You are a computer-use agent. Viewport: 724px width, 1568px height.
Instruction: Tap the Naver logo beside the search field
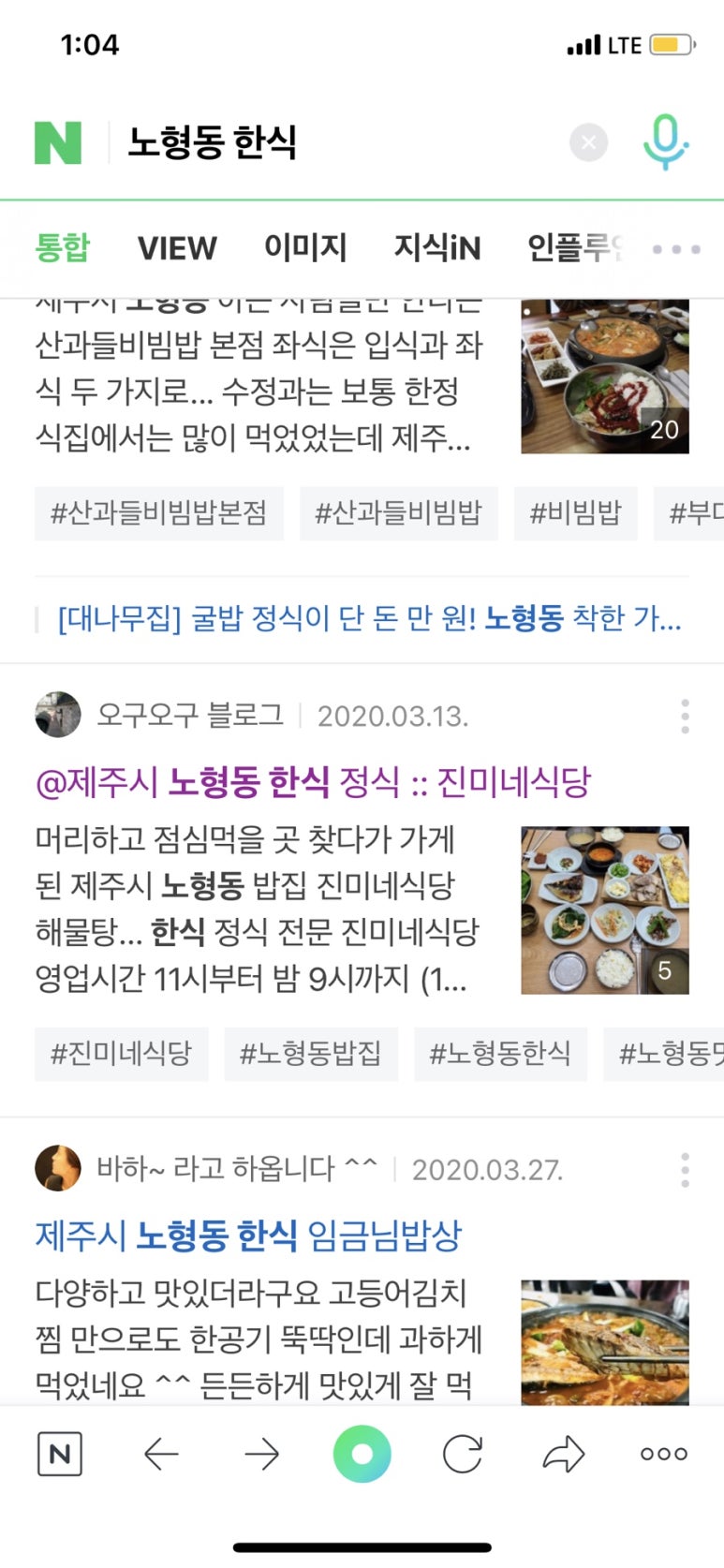(58, 142)
